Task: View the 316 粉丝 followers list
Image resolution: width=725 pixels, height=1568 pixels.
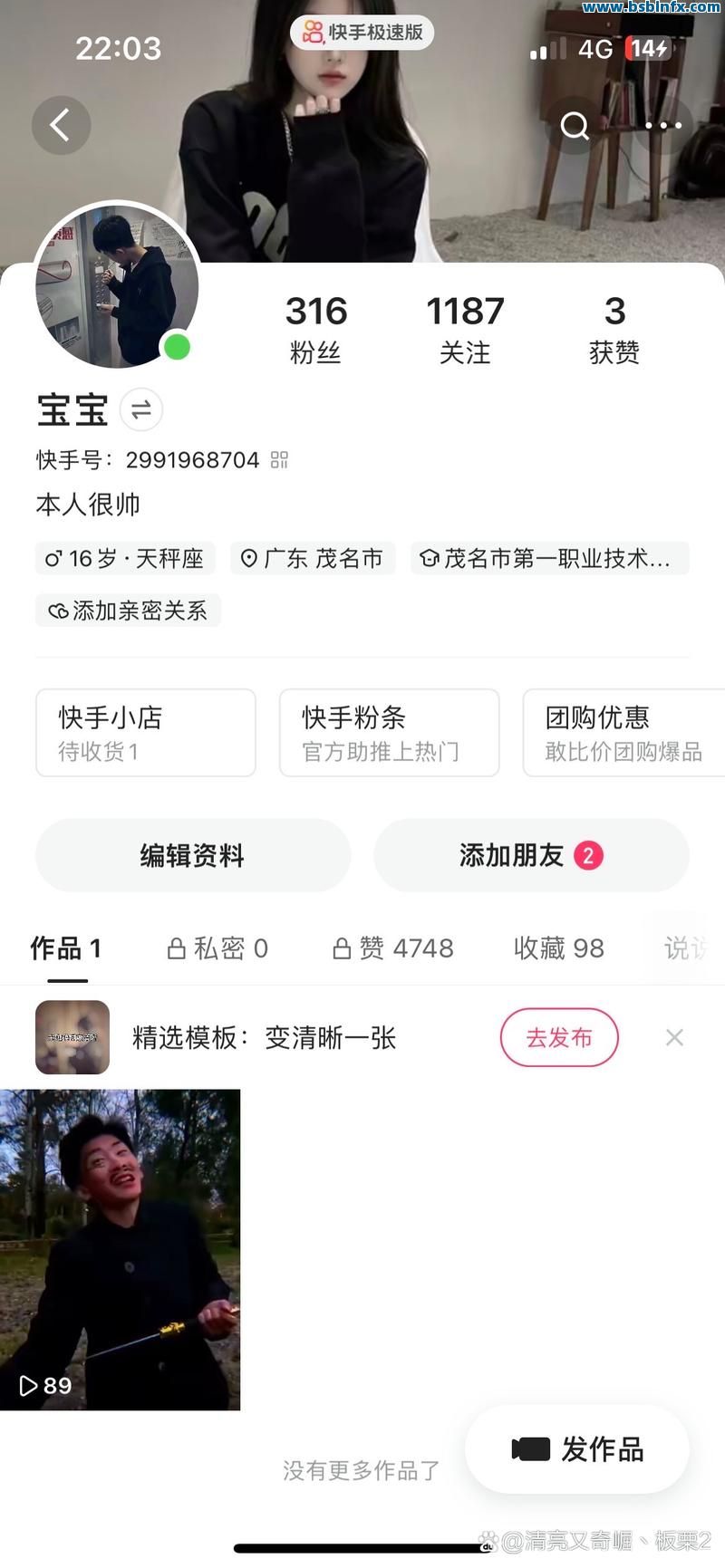Action: coord(315,328)
